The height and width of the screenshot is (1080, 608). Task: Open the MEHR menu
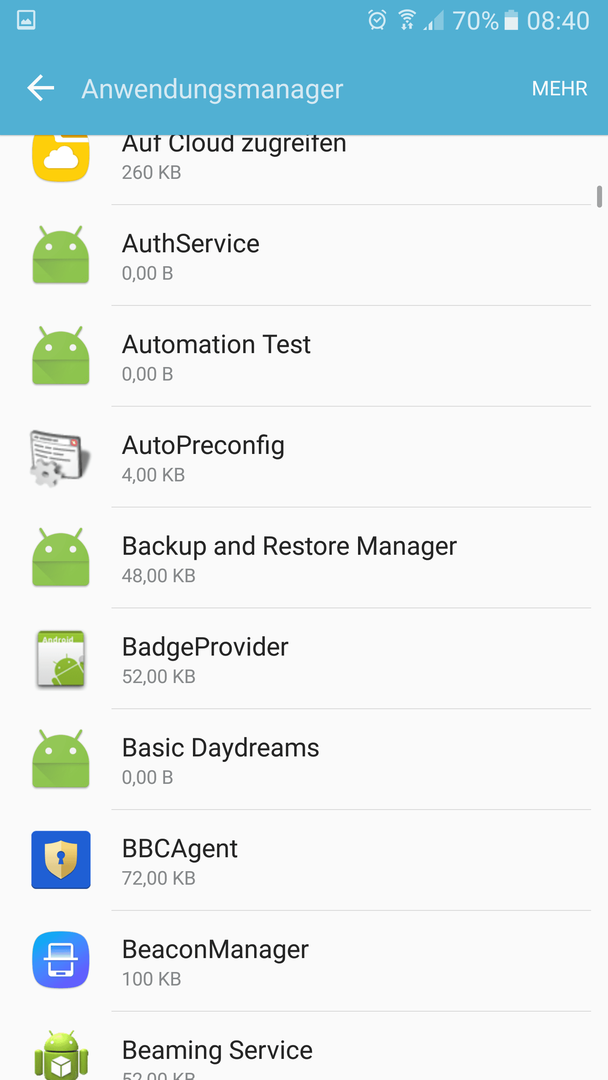click(559, 88)
